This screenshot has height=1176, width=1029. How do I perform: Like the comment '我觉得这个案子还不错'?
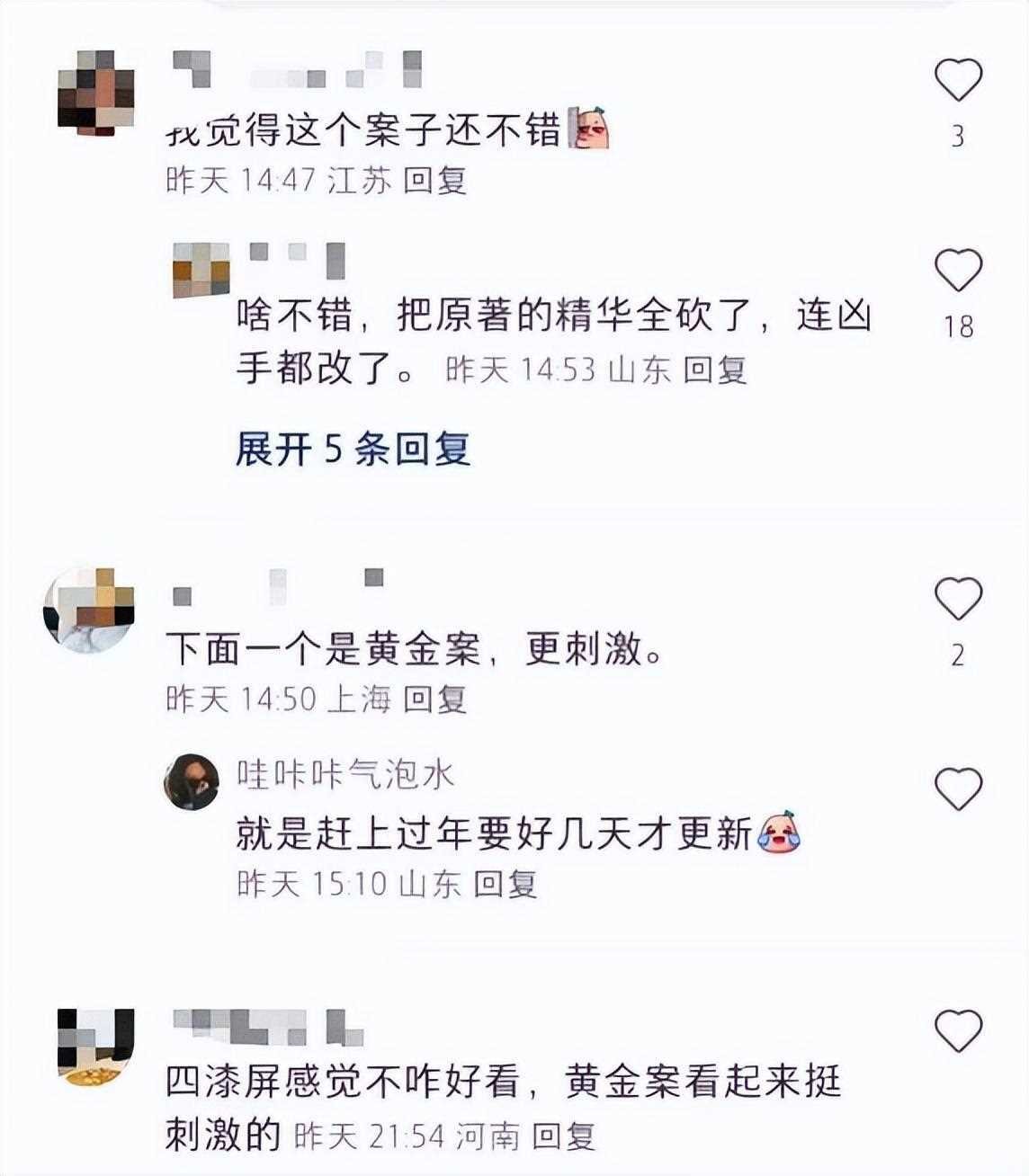pos(958,81)
